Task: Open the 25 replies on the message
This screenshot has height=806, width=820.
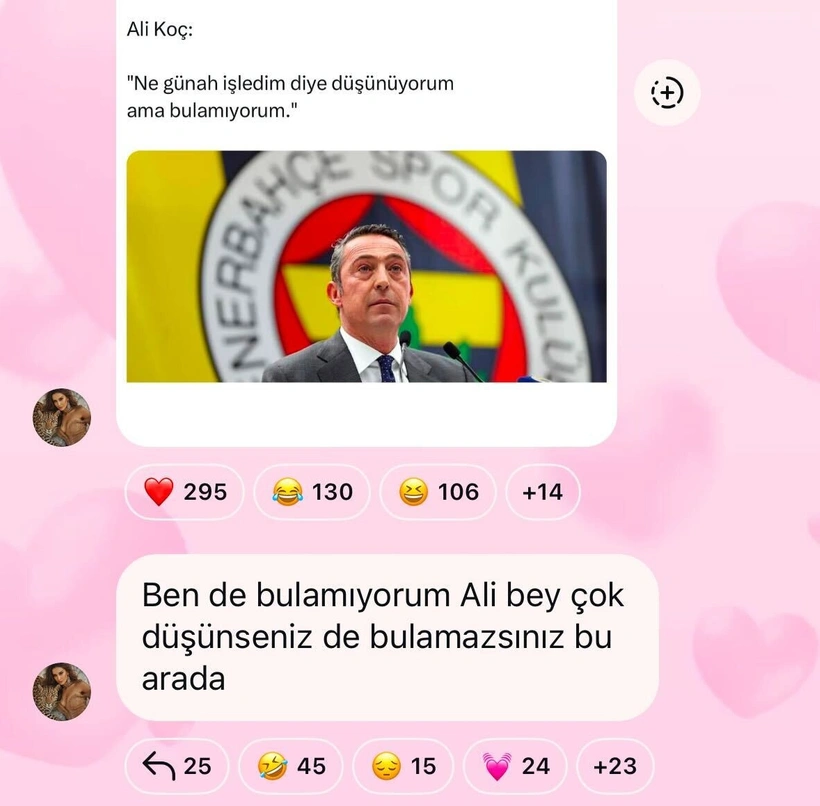Action: (x=177, y=766)
